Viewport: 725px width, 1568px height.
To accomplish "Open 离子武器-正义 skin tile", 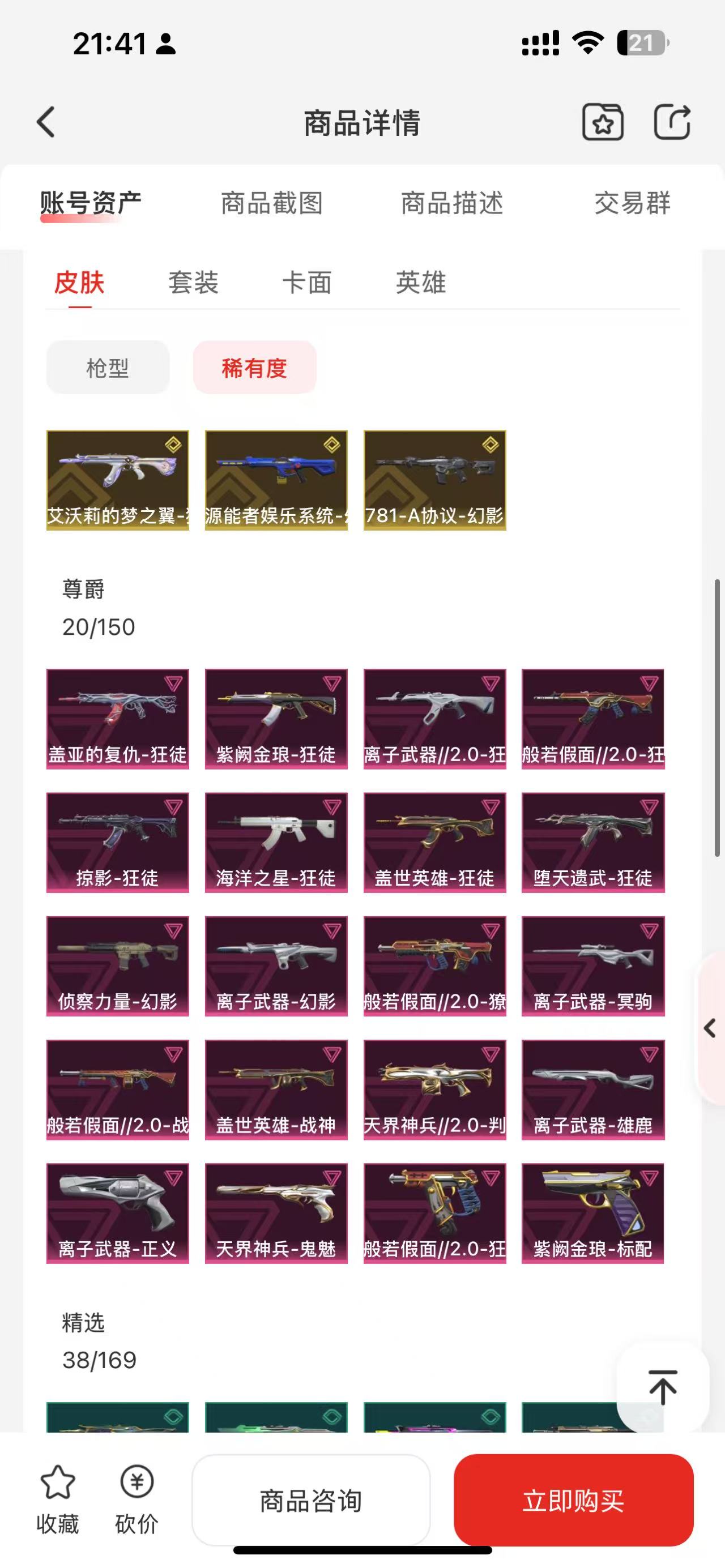I will click(x=117, y=1213).
